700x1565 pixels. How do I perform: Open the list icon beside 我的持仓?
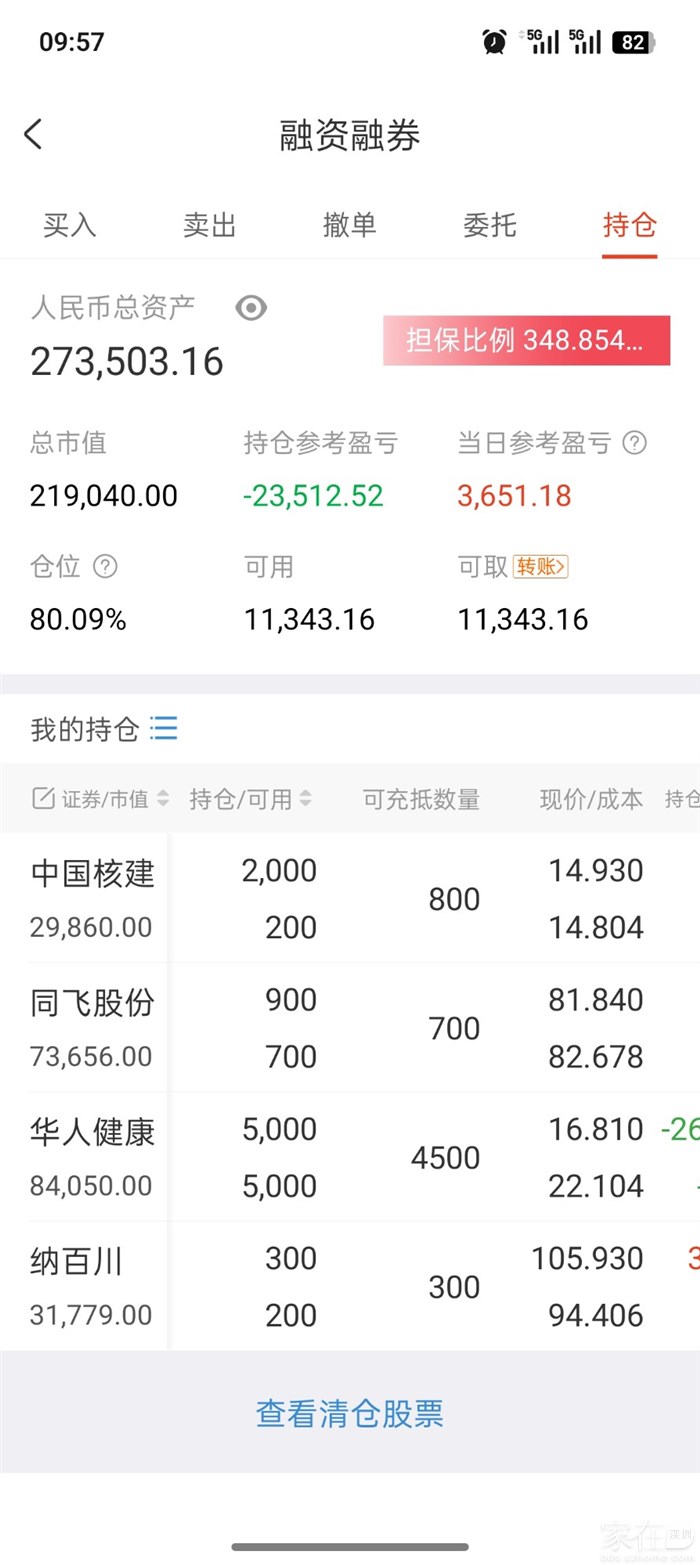pos(164,728)
